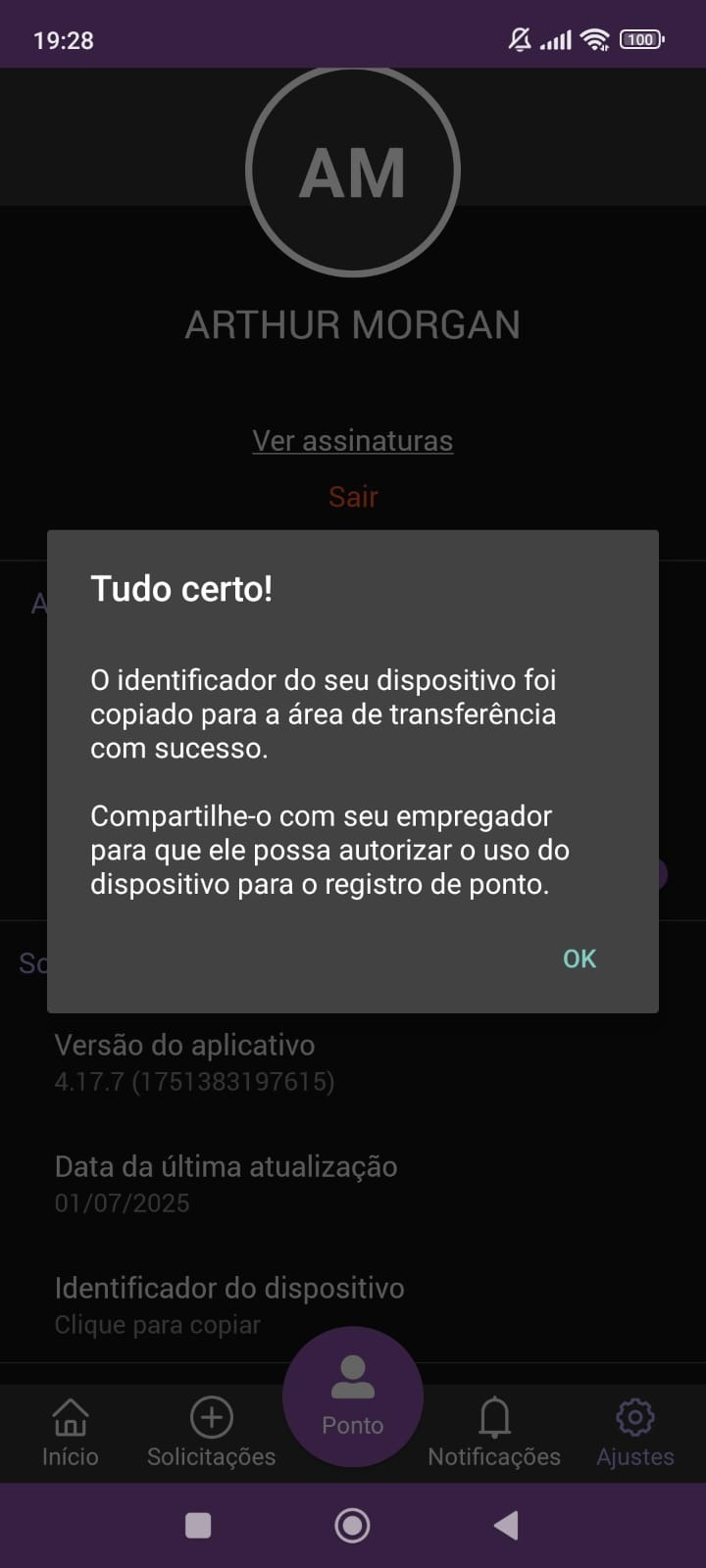706x1568 pixels.
Task: Open Ver assinaturas link
Action: 353,441
